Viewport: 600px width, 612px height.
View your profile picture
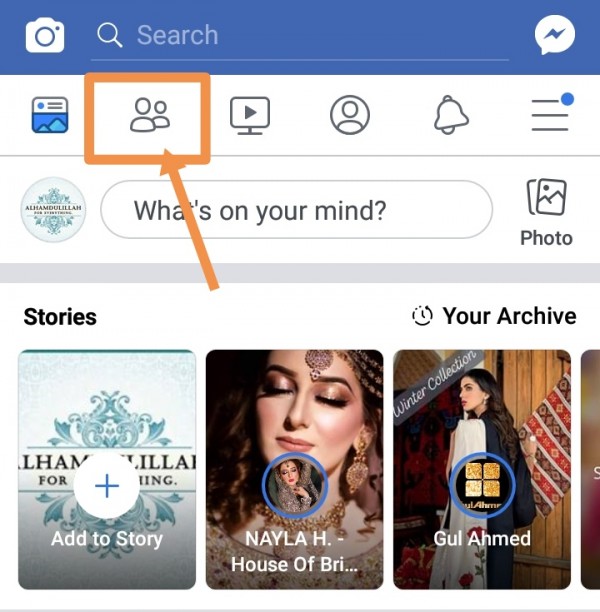54,210
